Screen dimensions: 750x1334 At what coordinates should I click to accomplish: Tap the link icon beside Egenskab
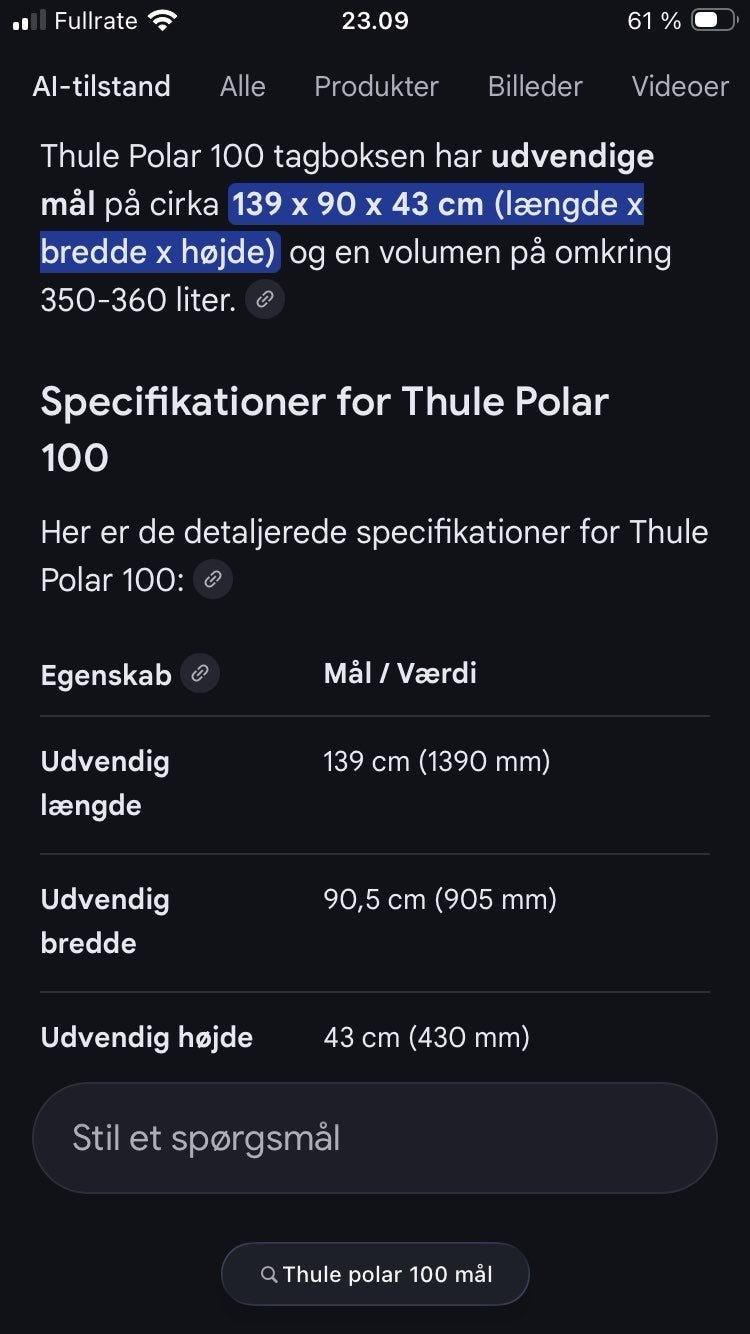200,673
